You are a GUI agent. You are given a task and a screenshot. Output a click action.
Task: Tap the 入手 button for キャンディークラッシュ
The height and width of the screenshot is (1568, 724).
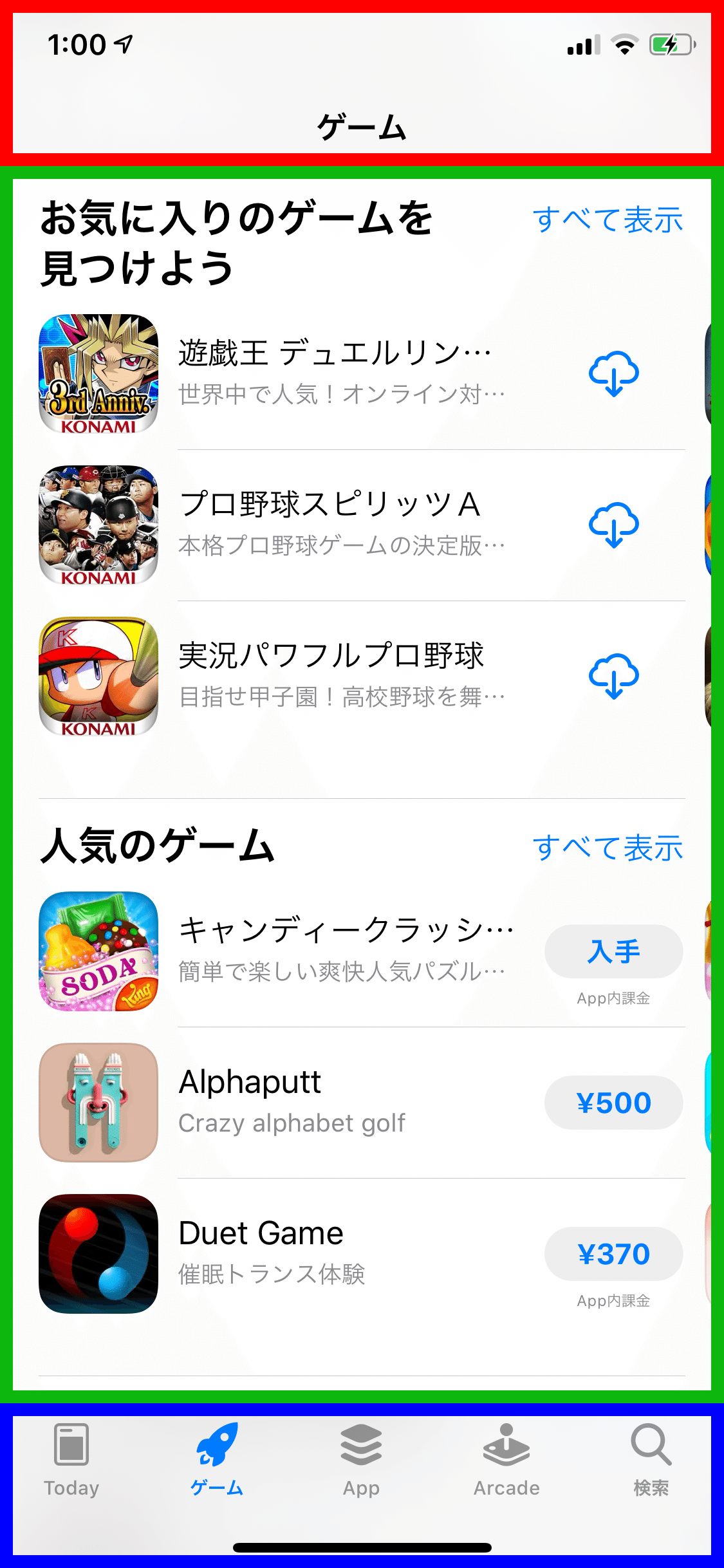pyautogui.click(x=613, y=951)
